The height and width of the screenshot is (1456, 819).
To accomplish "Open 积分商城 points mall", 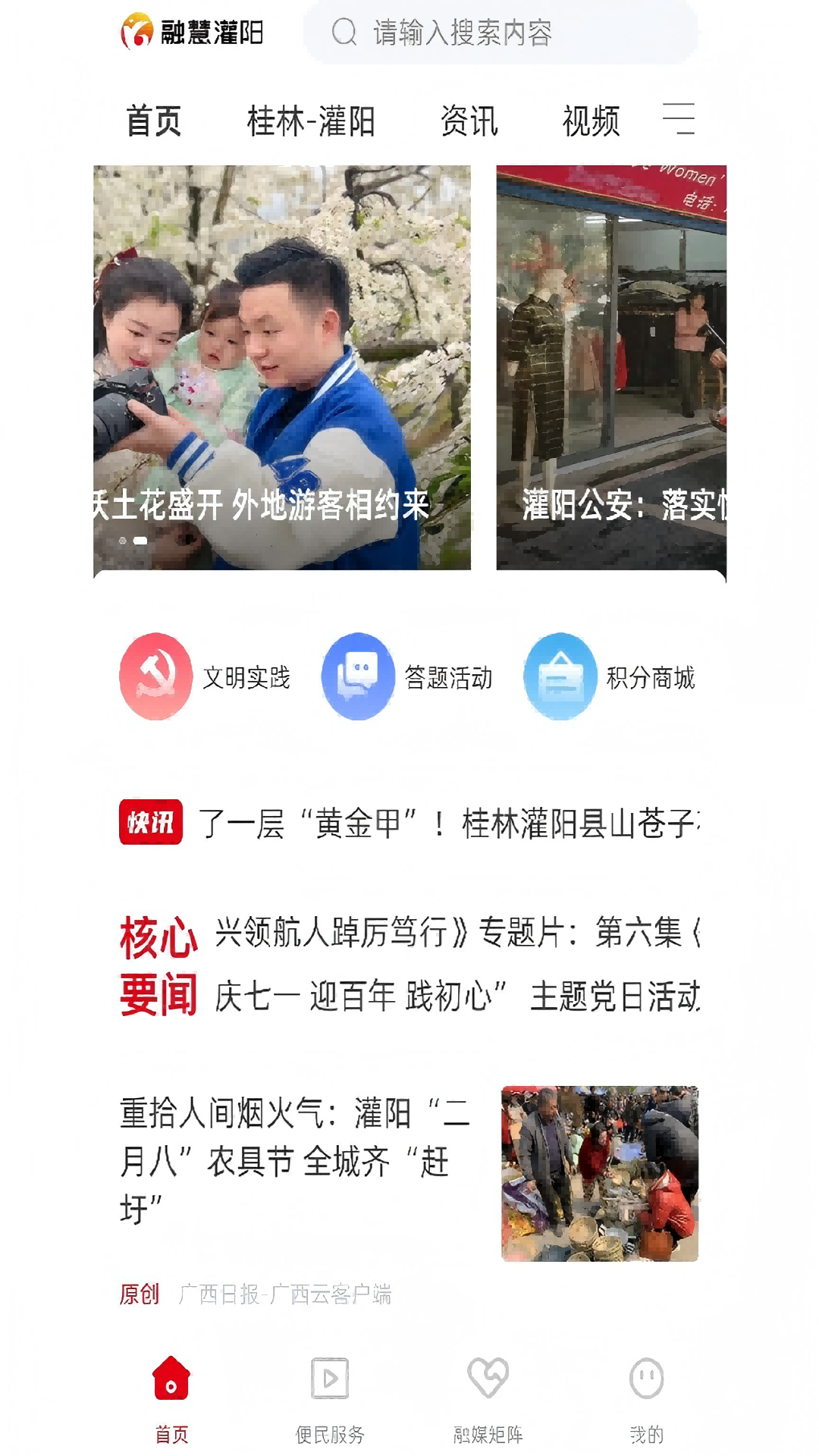I will [x=610, y=676].
